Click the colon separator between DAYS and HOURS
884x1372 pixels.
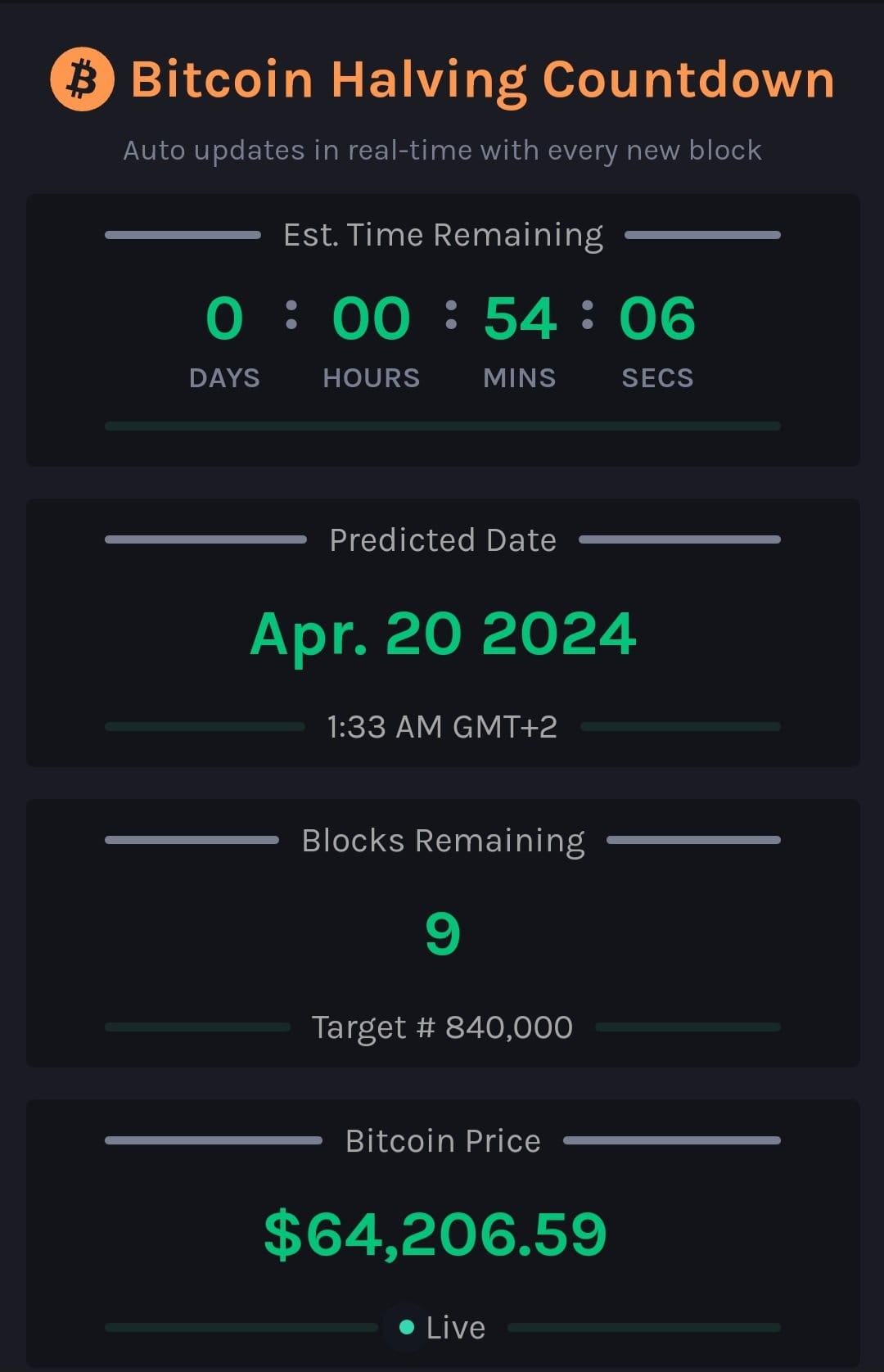coord(291,315)
